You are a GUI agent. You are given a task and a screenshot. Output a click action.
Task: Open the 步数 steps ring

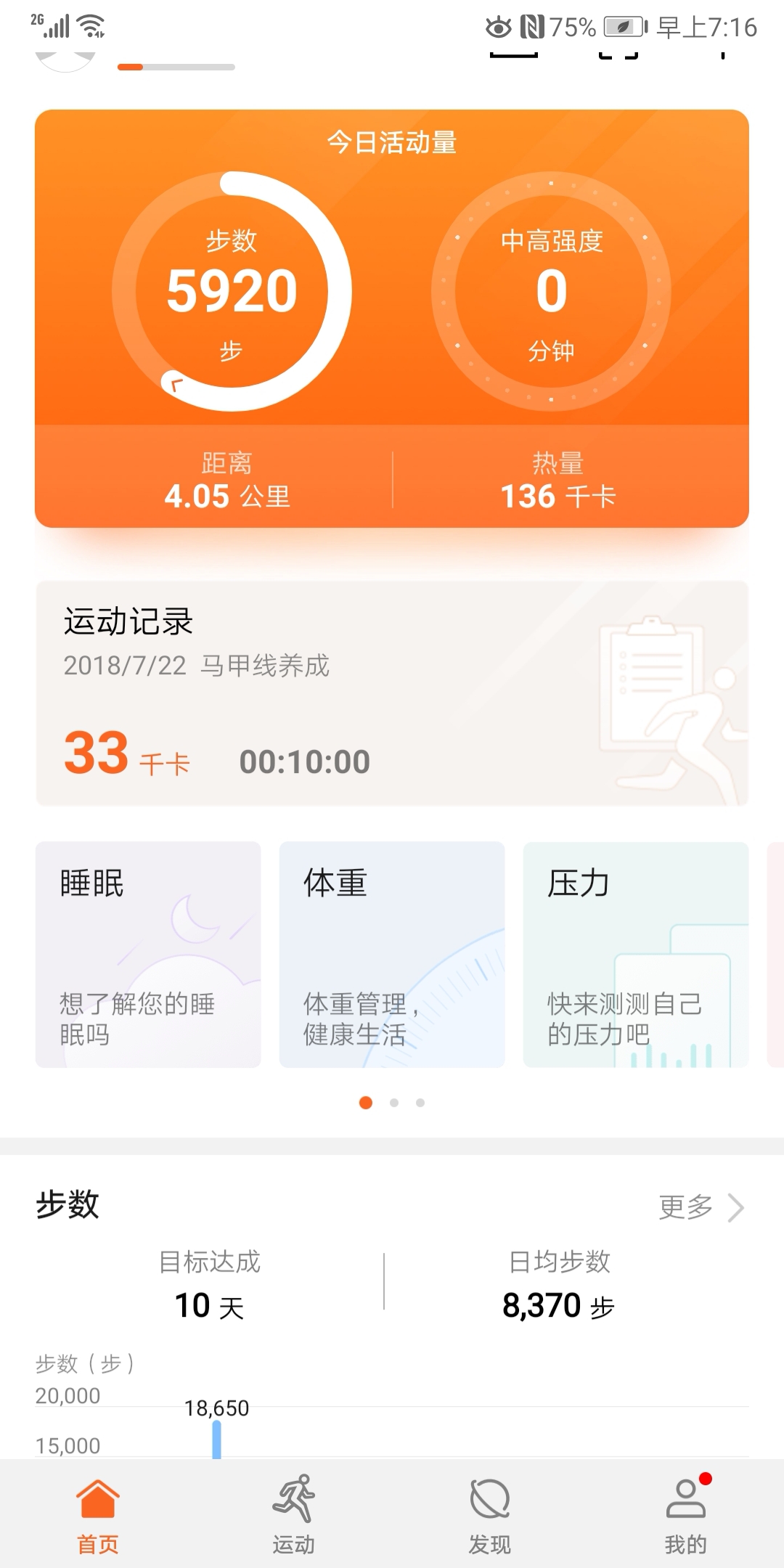[232, 292]
